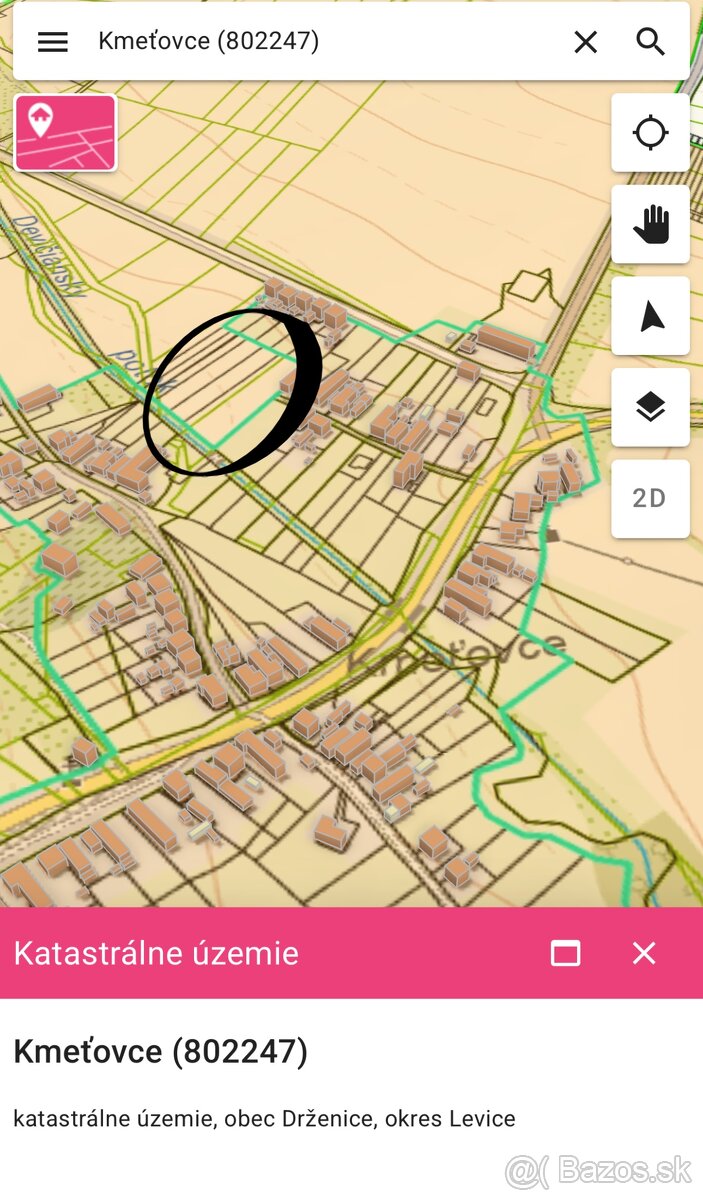This screenshot has width=703, height=1200.
Task: Activate the hand pan tool
Action: tap(650, 224)
